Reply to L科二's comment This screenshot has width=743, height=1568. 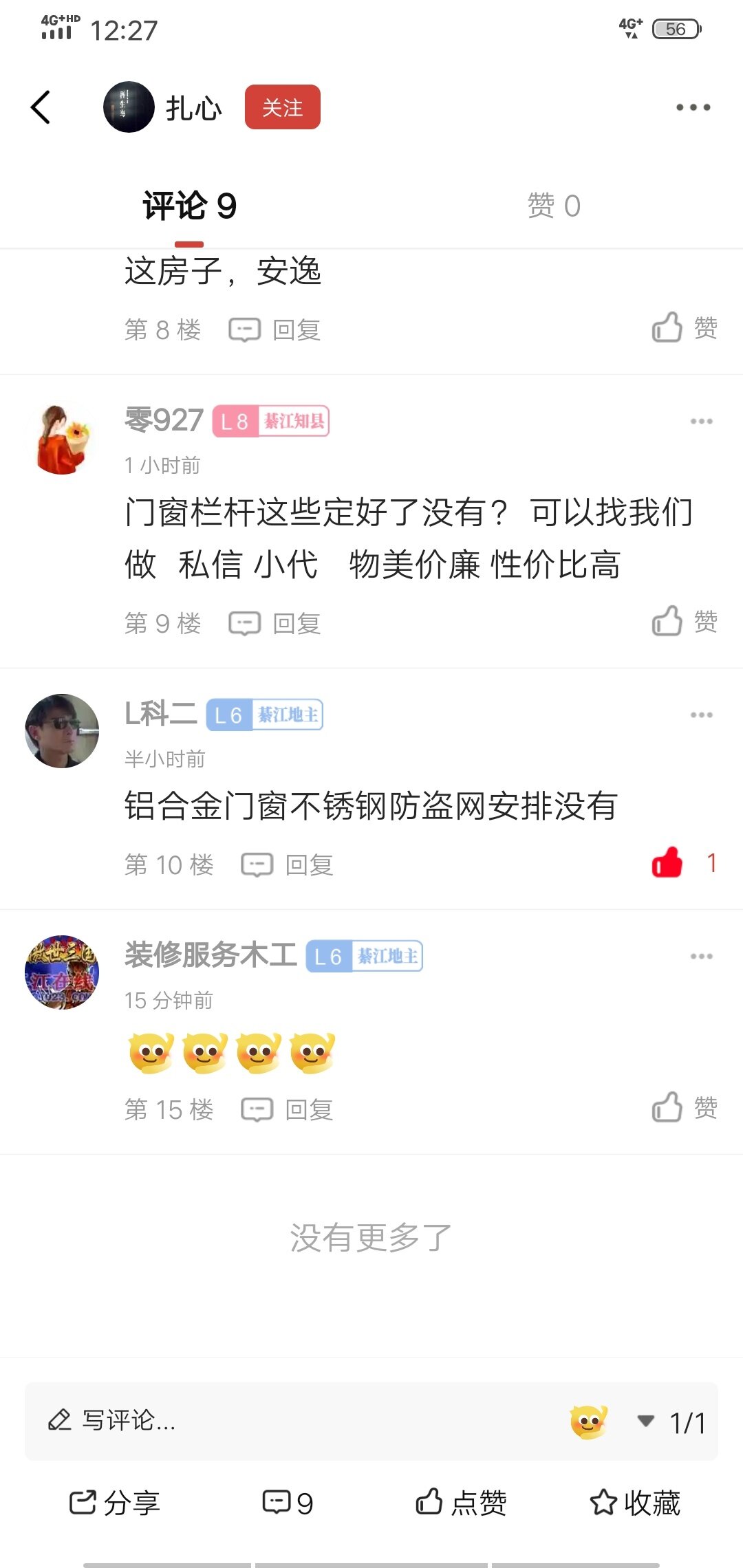click(x=288, y=865)
